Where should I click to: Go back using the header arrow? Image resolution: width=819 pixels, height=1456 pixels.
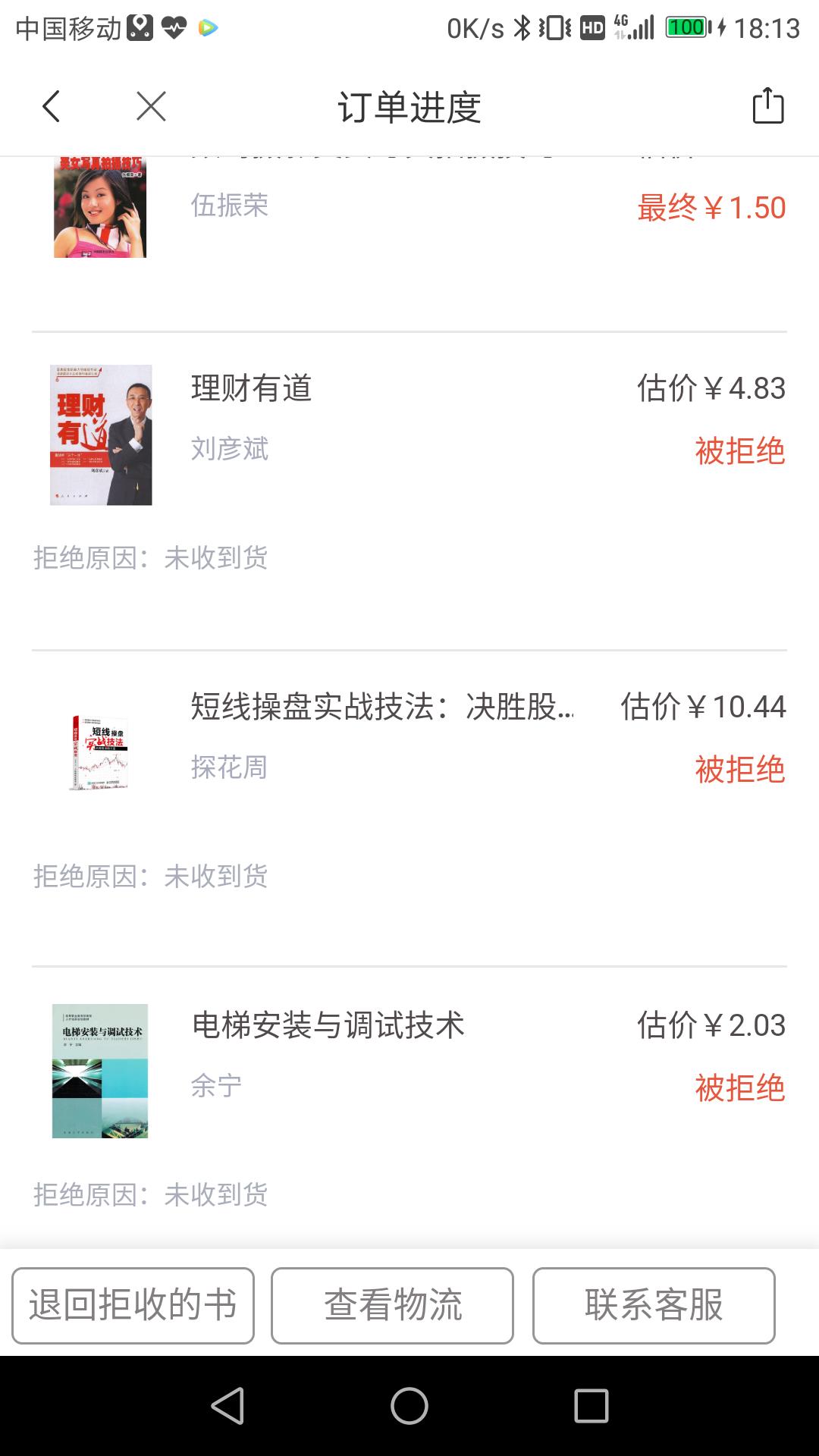51,106
